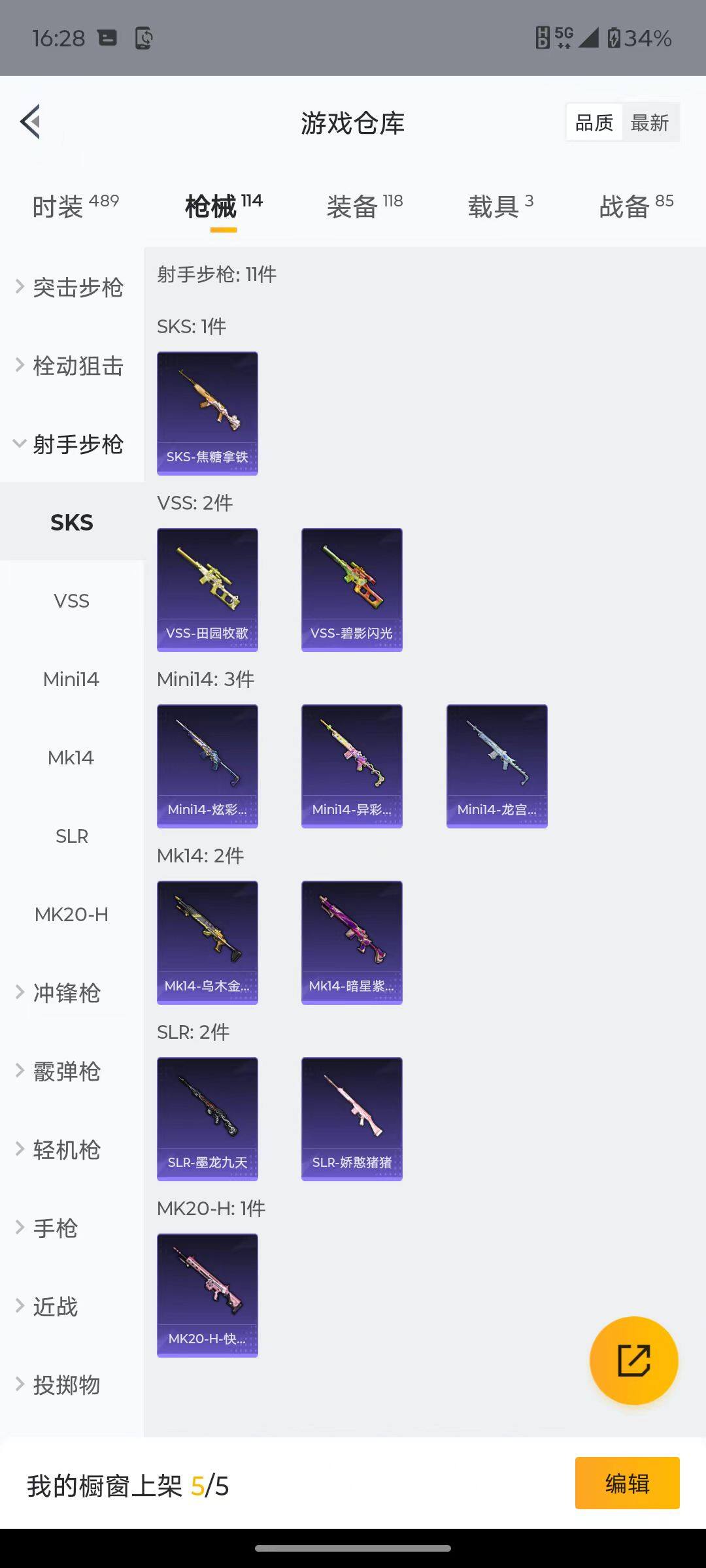Screen dimensions: 706x1568
Task: Switch sorting to 品质
Action: (593, 122)
